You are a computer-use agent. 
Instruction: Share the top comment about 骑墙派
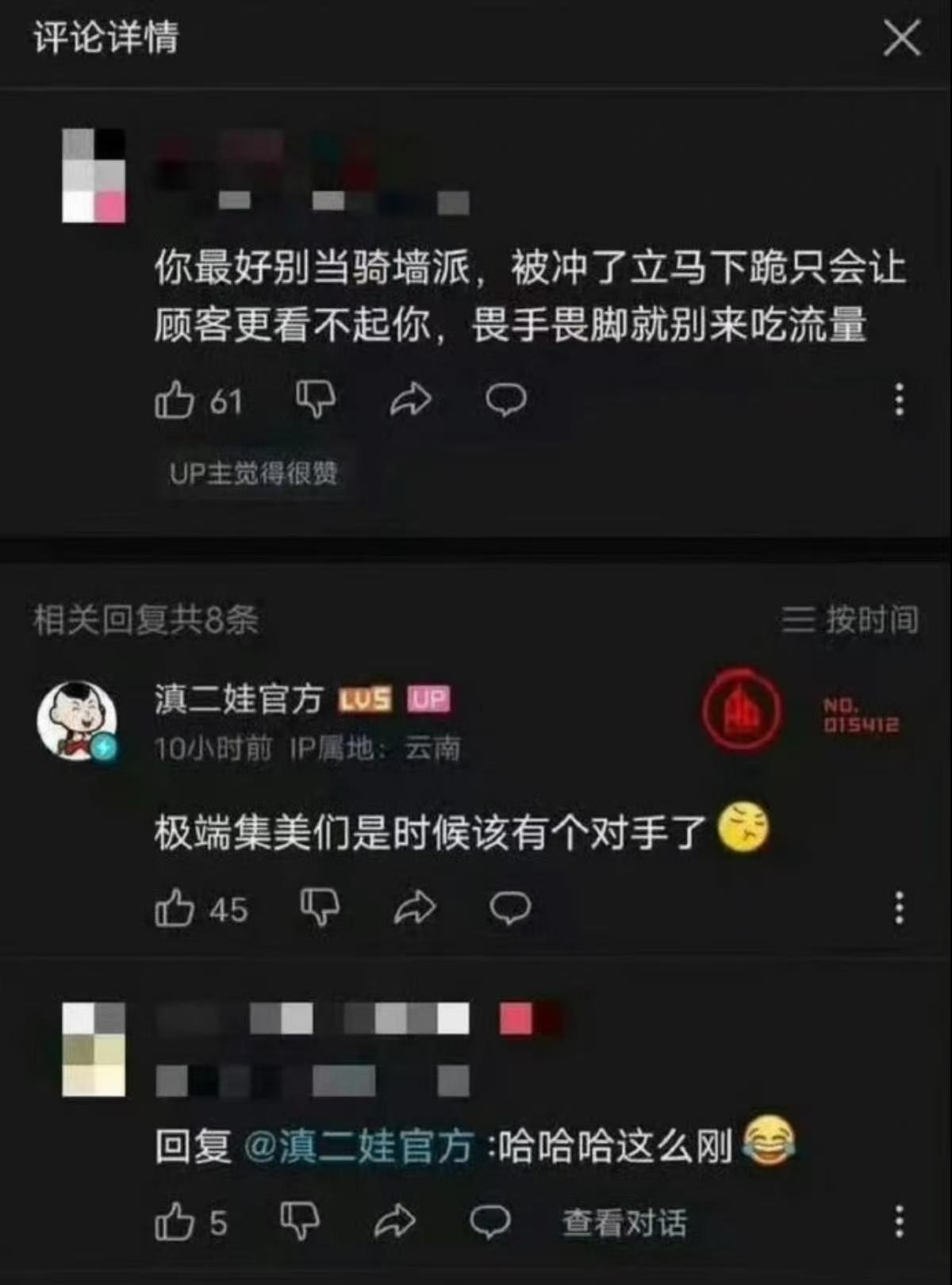(x=411, y=399)
